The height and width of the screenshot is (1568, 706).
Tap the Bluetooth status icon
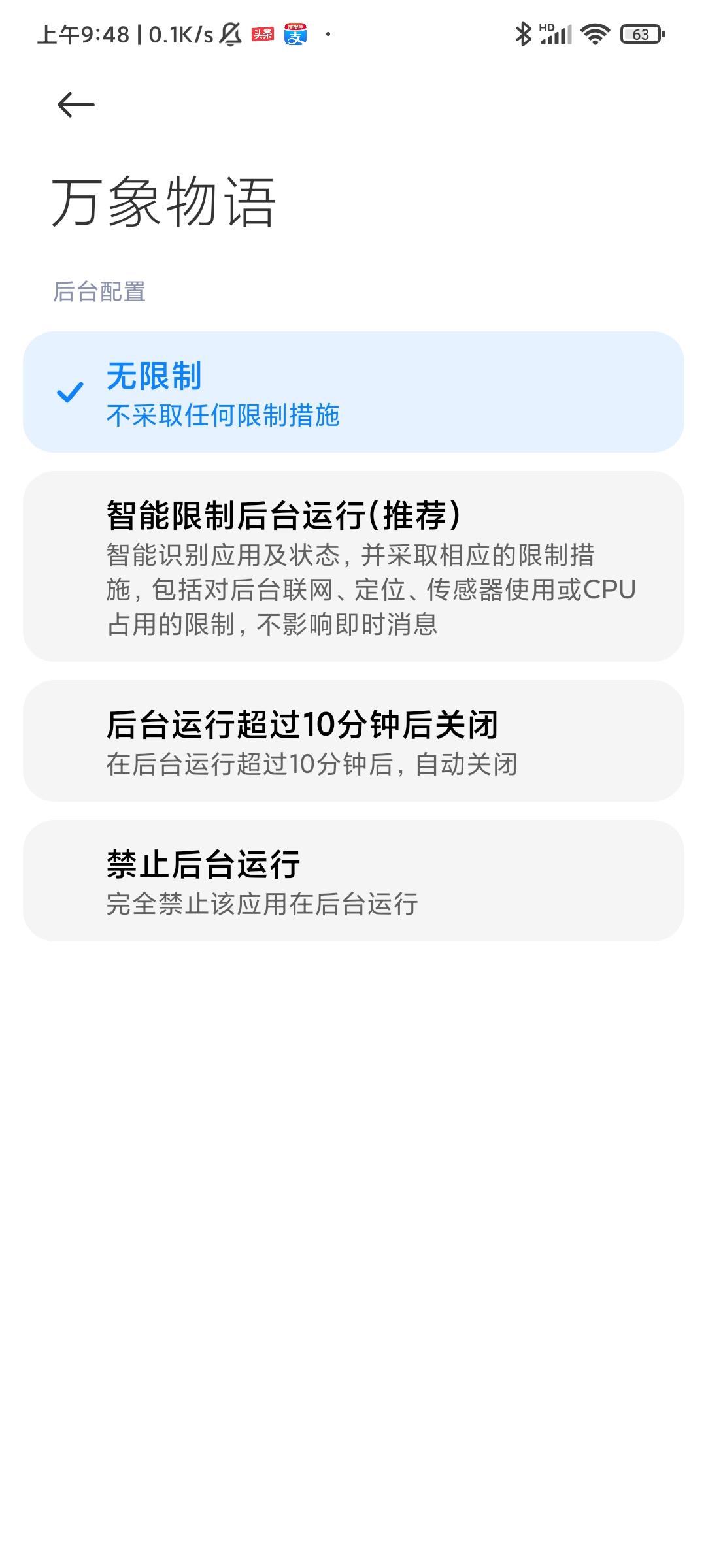coord(523,33)
